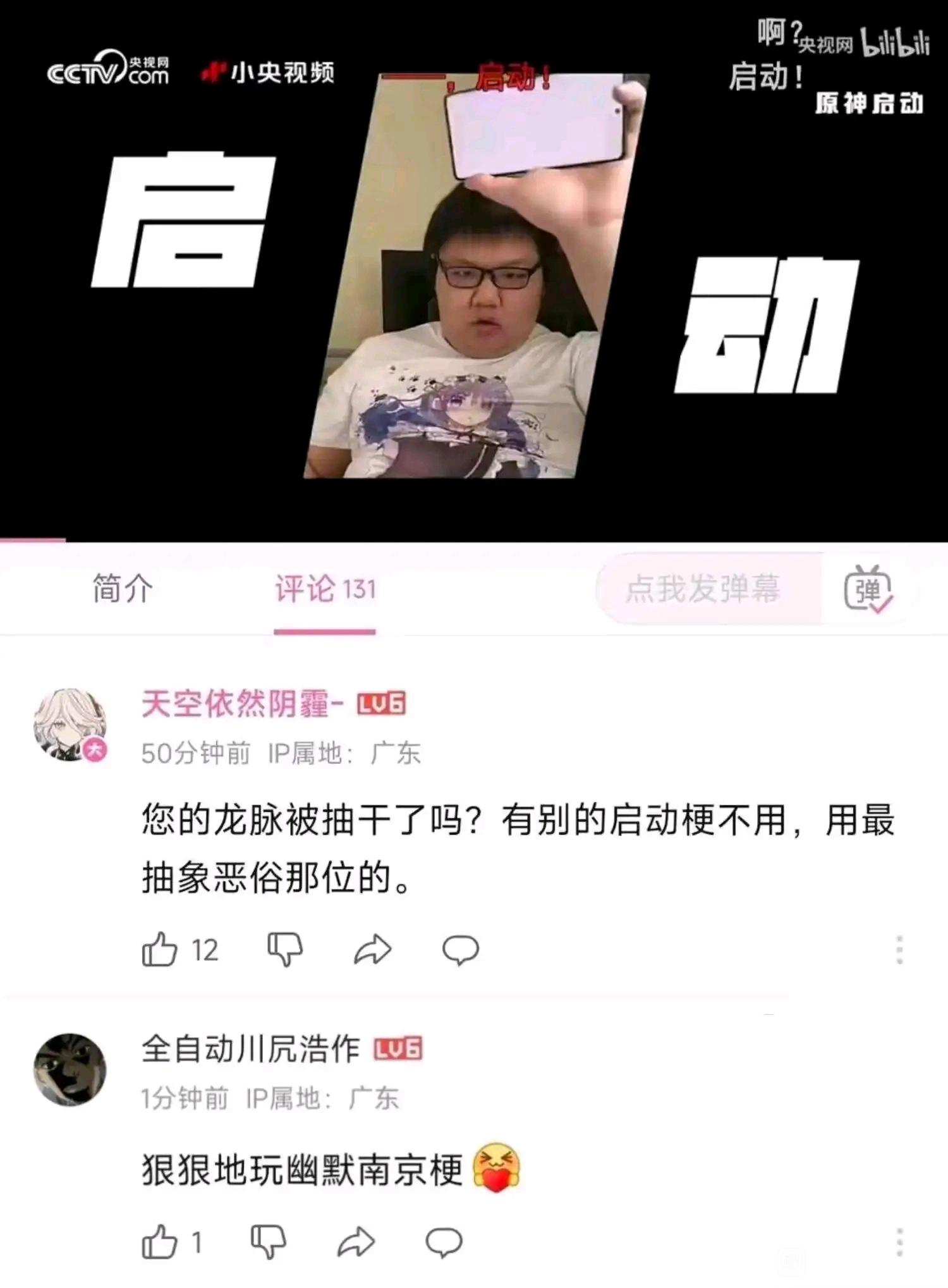The height and width of the screenshot is (1288, 948).
Task: Open the avatar of 全自动川尻浩作
Action: click(70, 1069)
